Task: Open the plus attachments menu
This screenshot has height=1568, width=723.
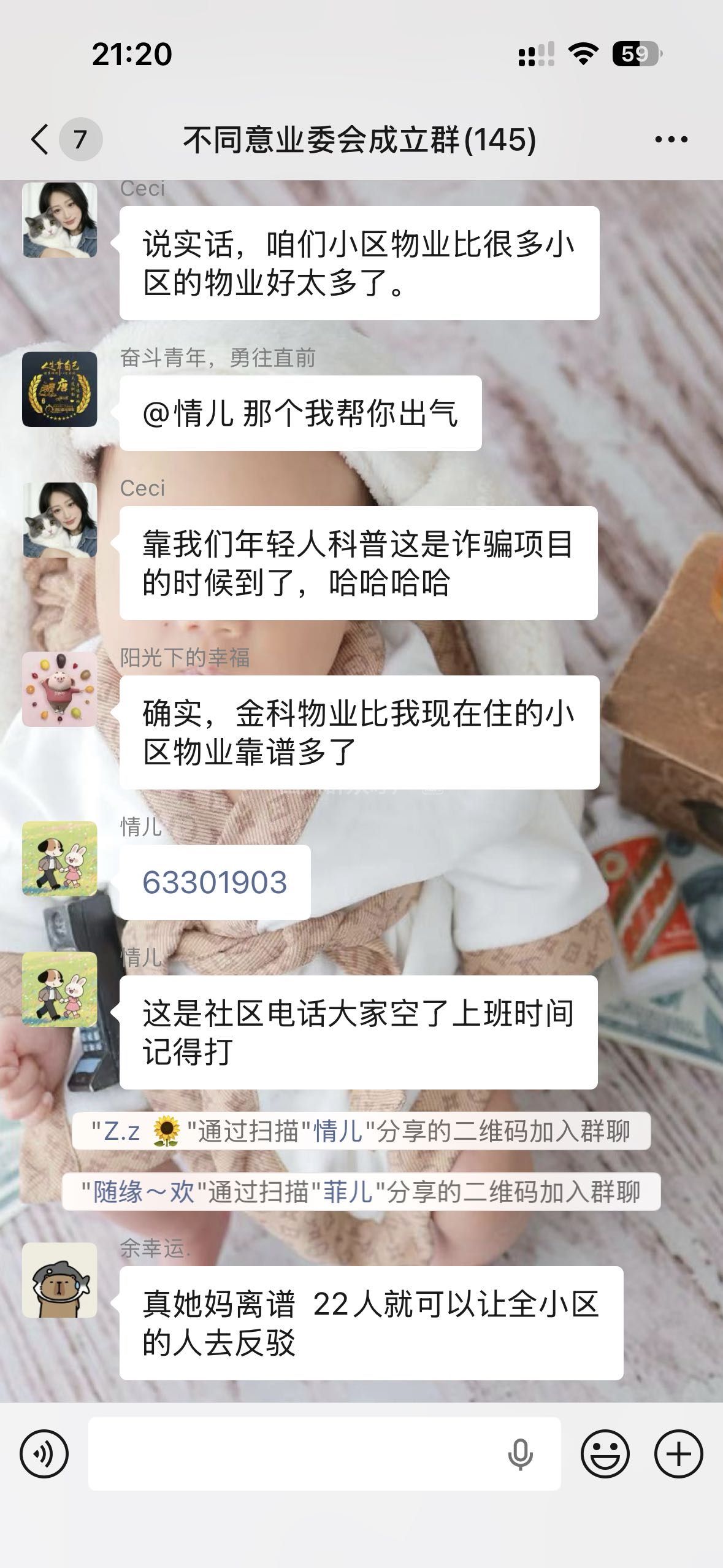Action: [678, 1453]
